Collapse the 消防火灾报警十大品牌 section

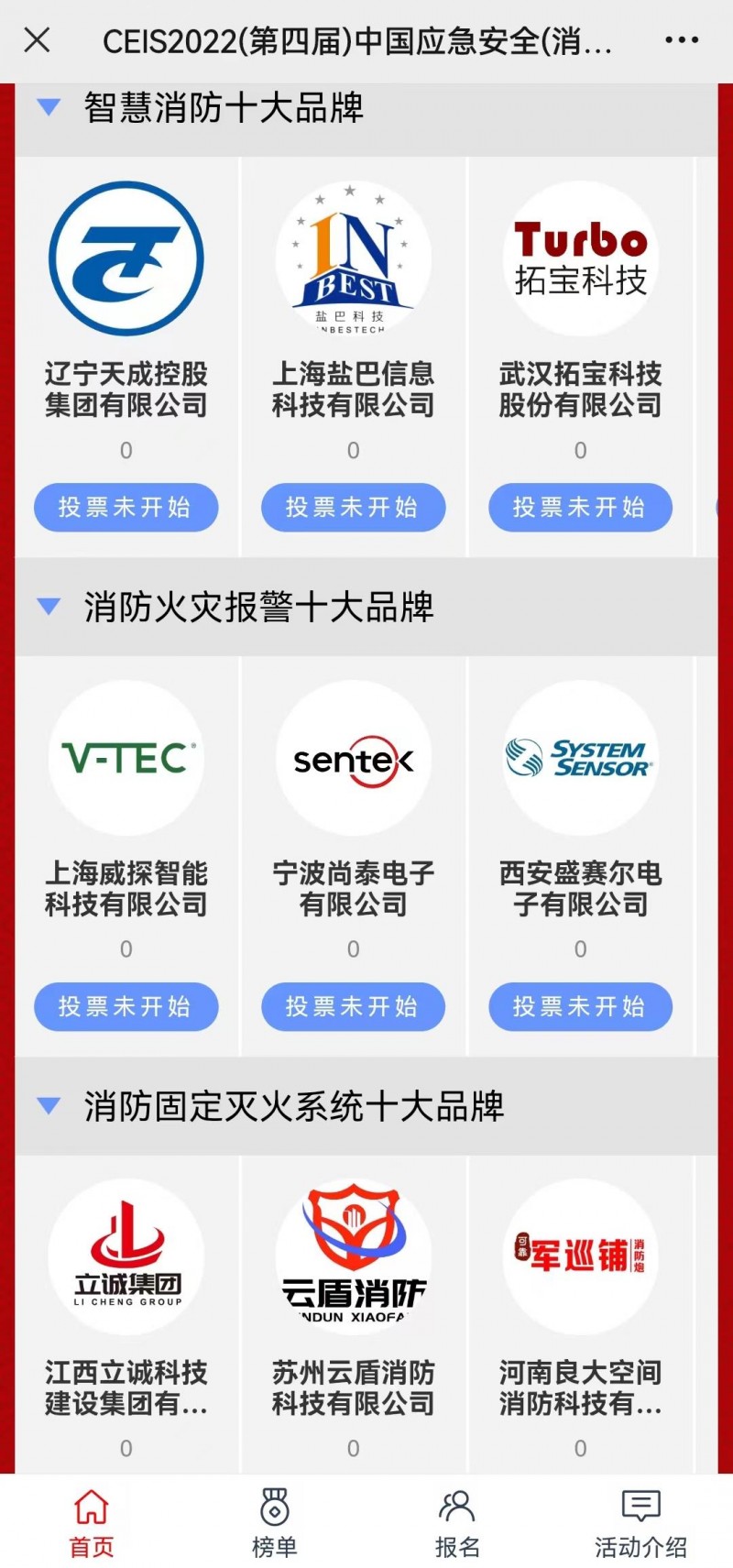(x=49, y=606)
